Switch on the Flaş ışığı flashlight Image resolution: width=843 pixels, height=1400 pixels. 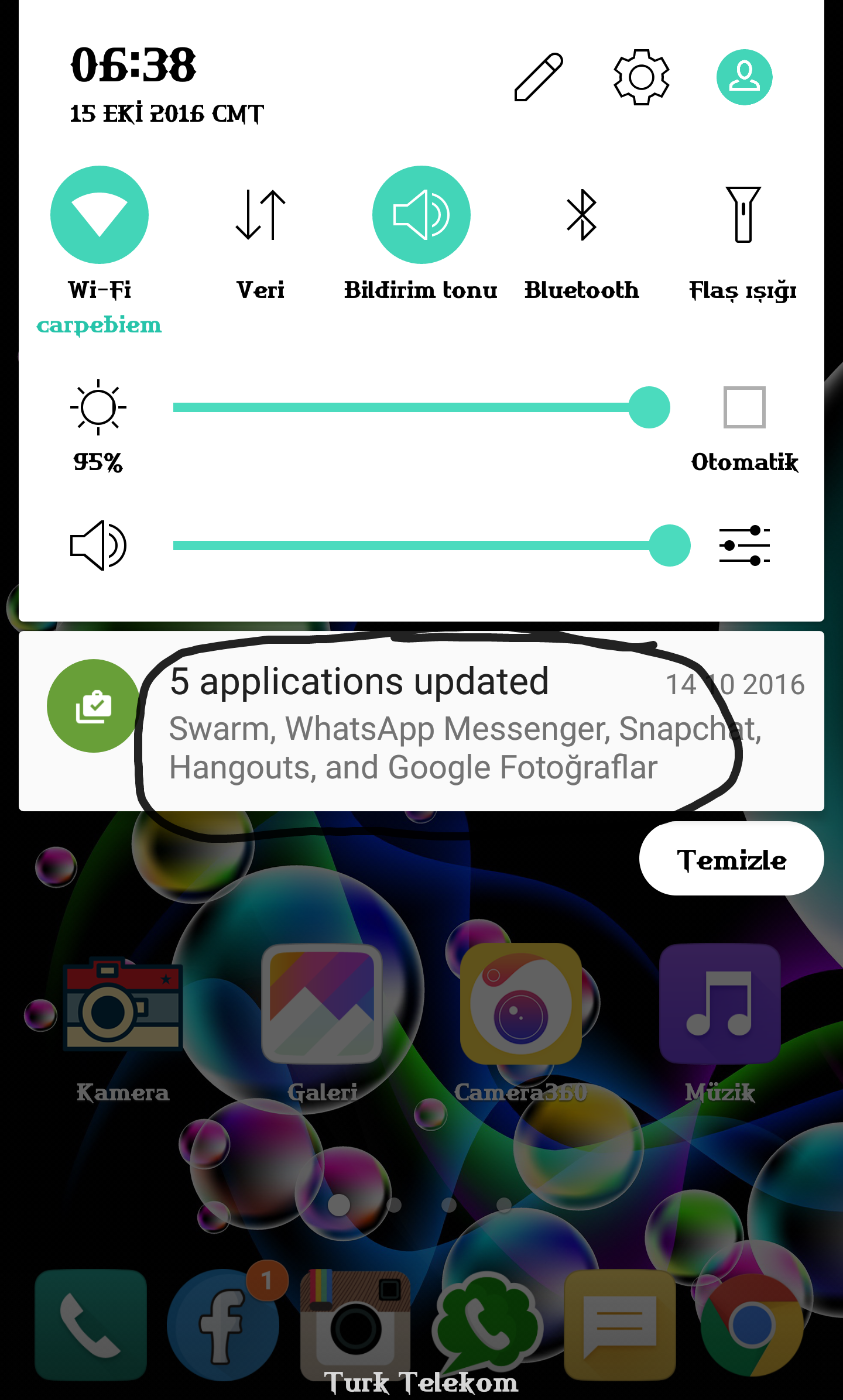click(x=743, y=215)
